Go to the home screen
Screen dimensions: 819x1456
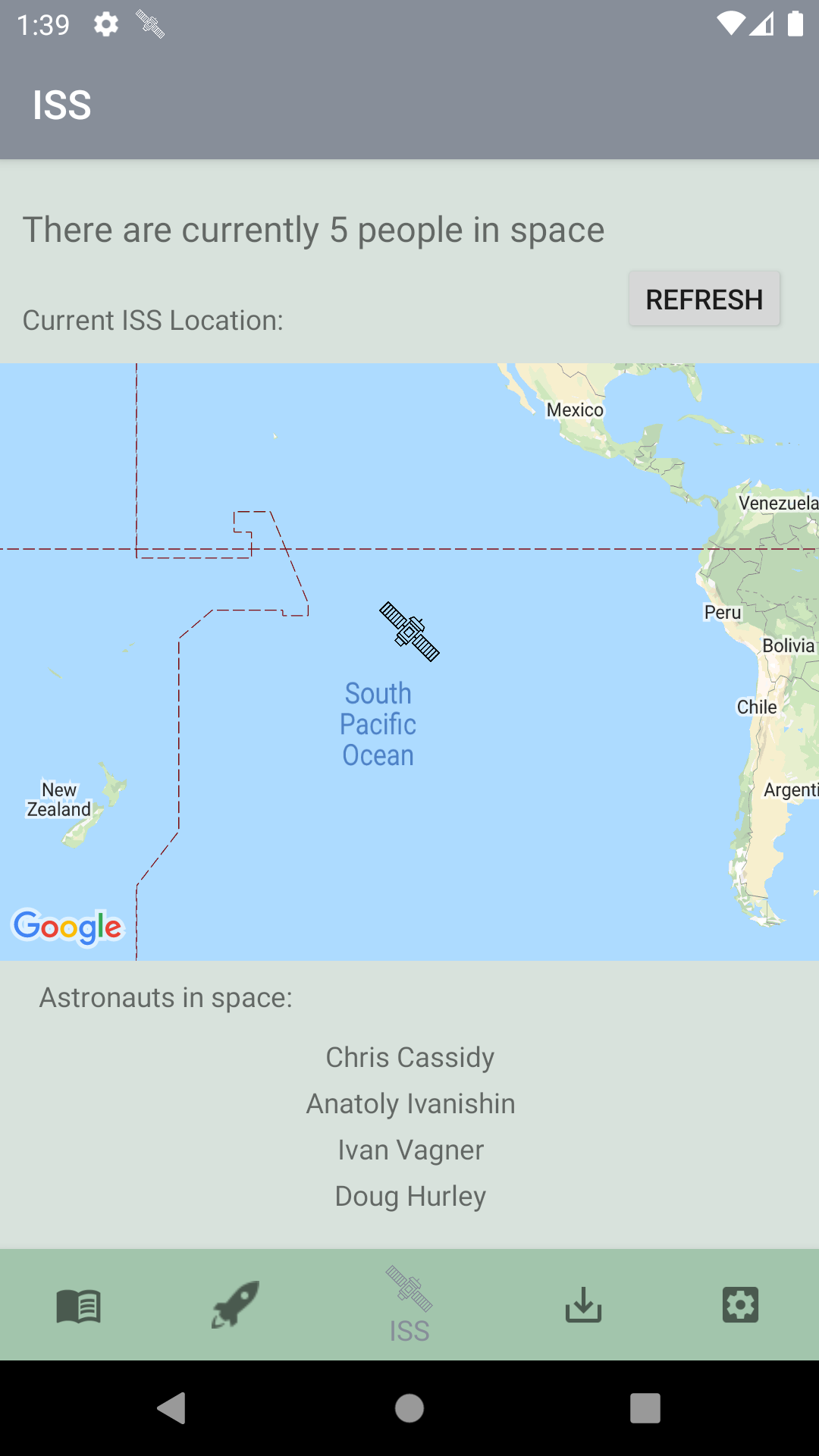pyautogui.click(x=409, y=1408)
